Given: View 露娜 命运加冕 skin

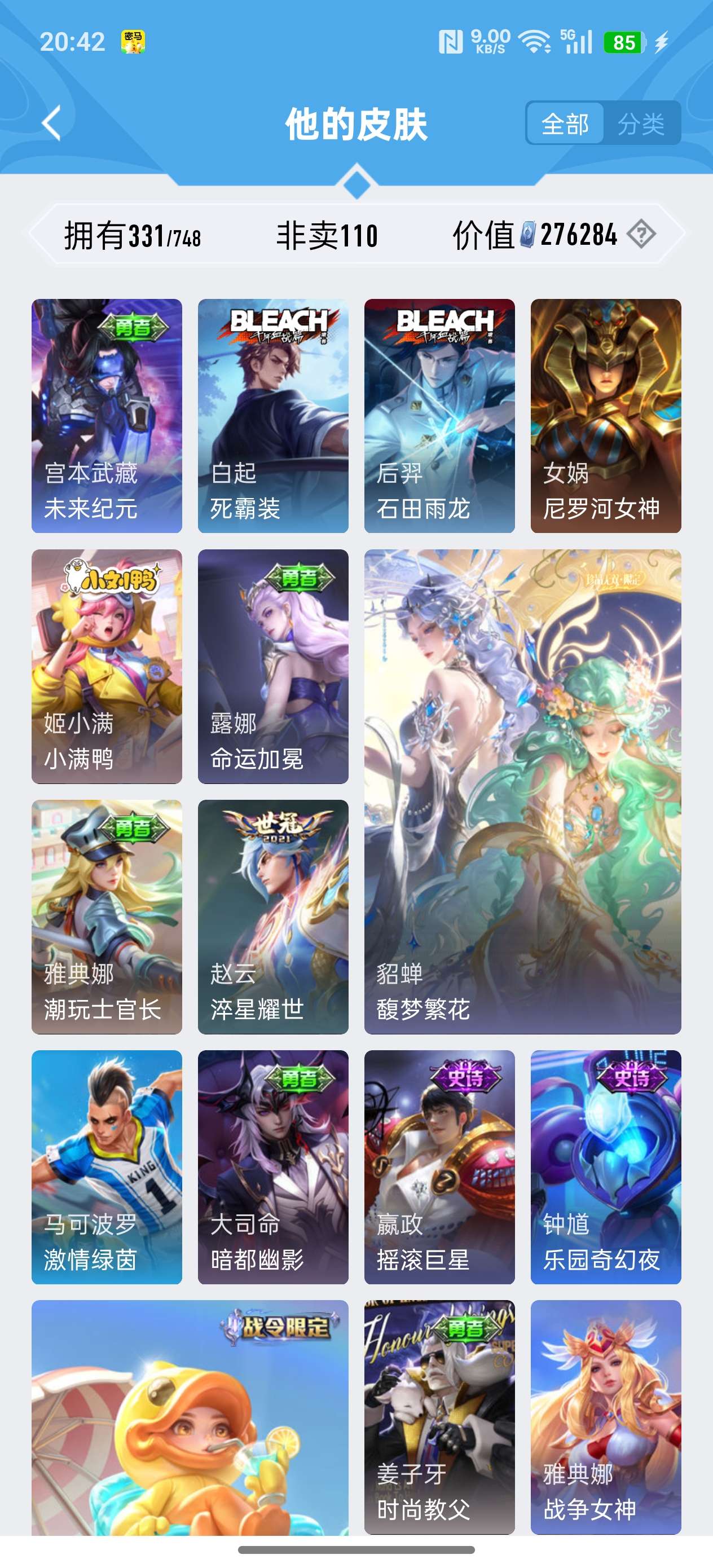Looking at the screenshot, I should (273, 666).
